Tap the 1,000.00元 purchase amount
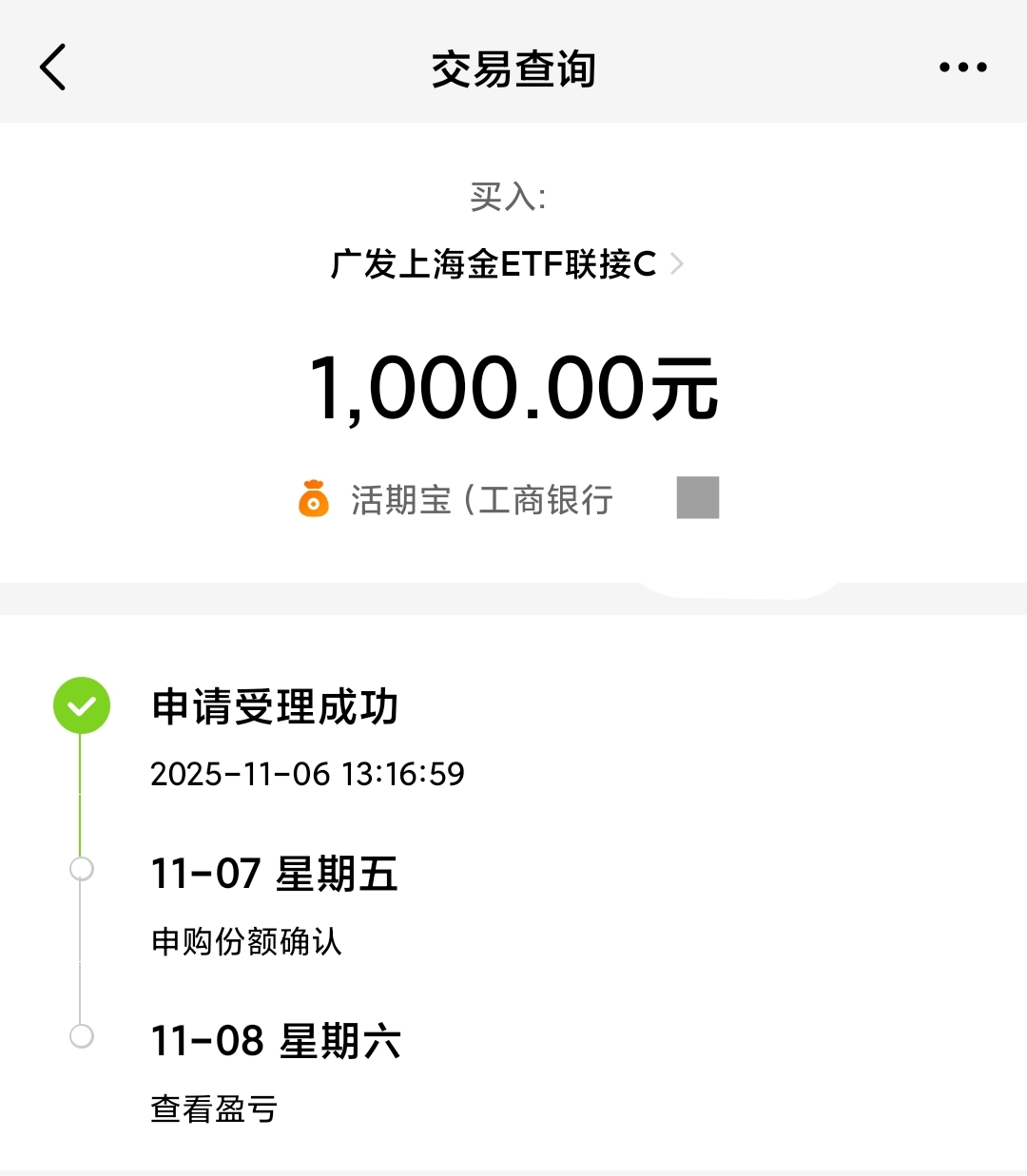Image resolution: width=1027 pixels, height=1176 pixels. click(513, 387)
